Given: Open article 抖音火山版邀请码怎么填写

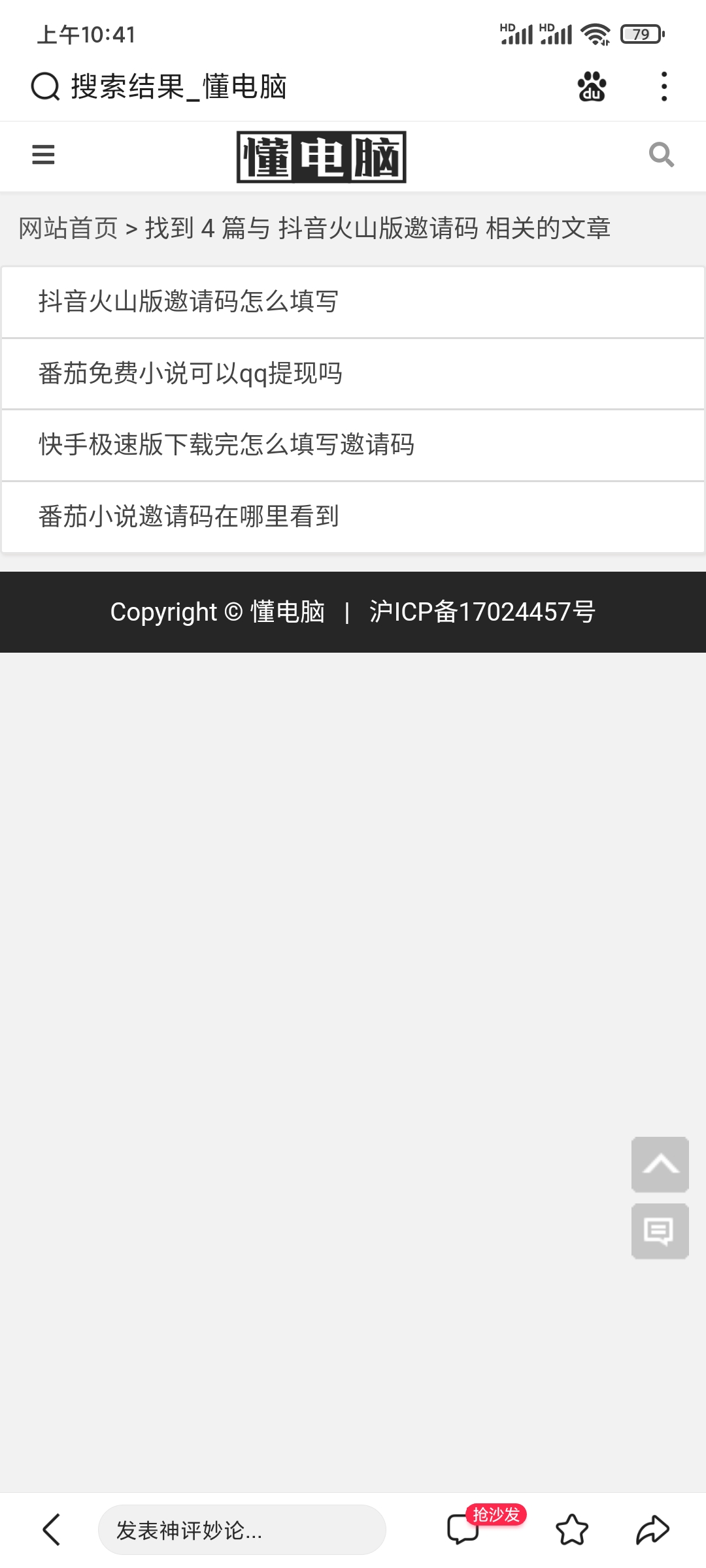Looking at the screenshot, I should coord(188,302).
